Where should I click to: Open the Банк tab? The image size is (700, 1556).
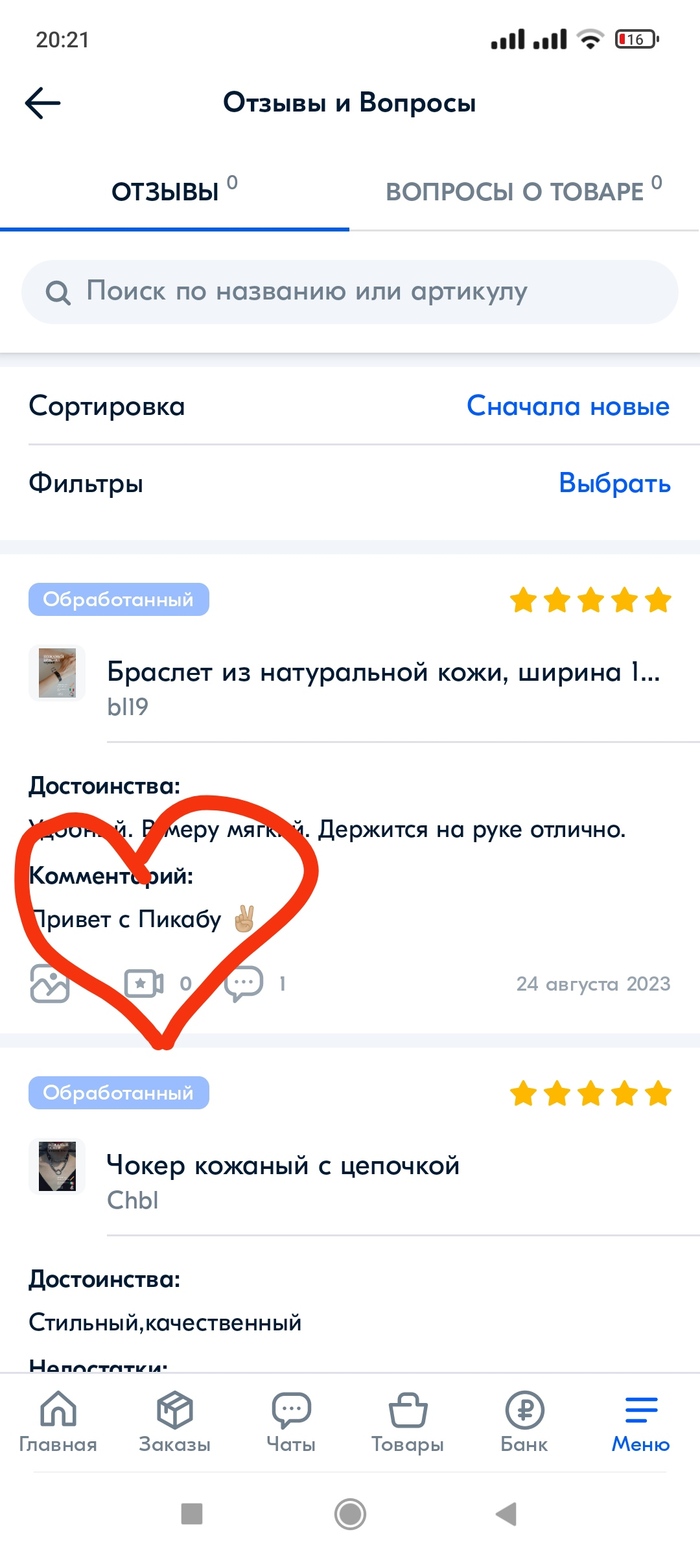pos(524,1423)
